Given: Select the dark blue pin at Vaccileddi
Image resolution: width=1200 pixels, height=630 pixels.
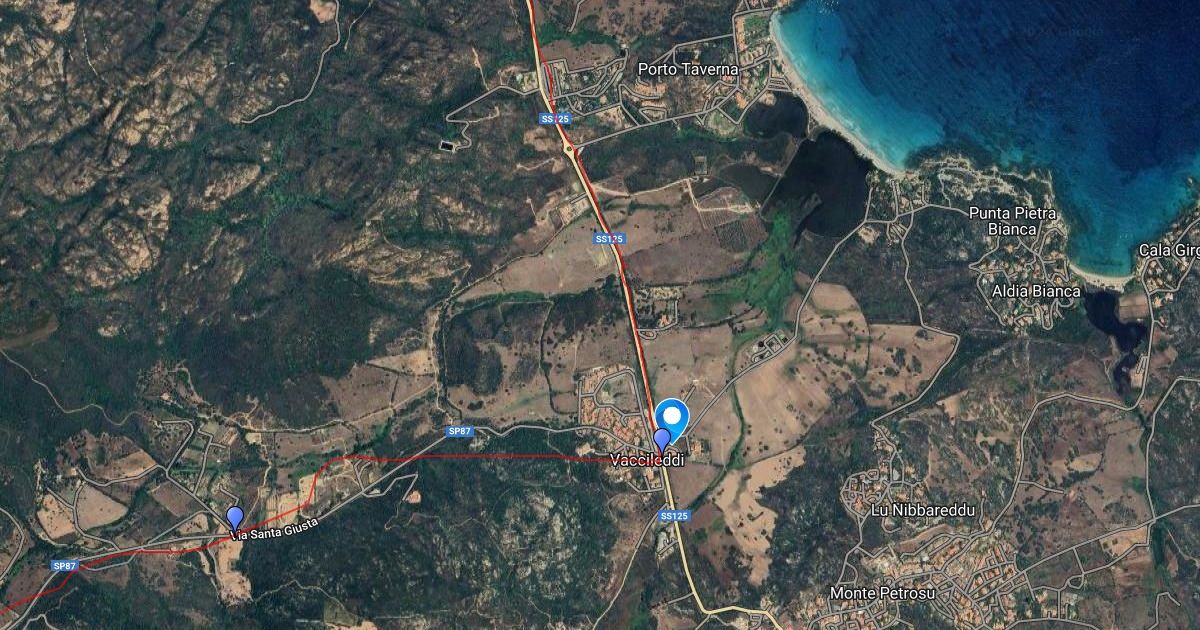Looking at the screenshot, I should 661,439.
